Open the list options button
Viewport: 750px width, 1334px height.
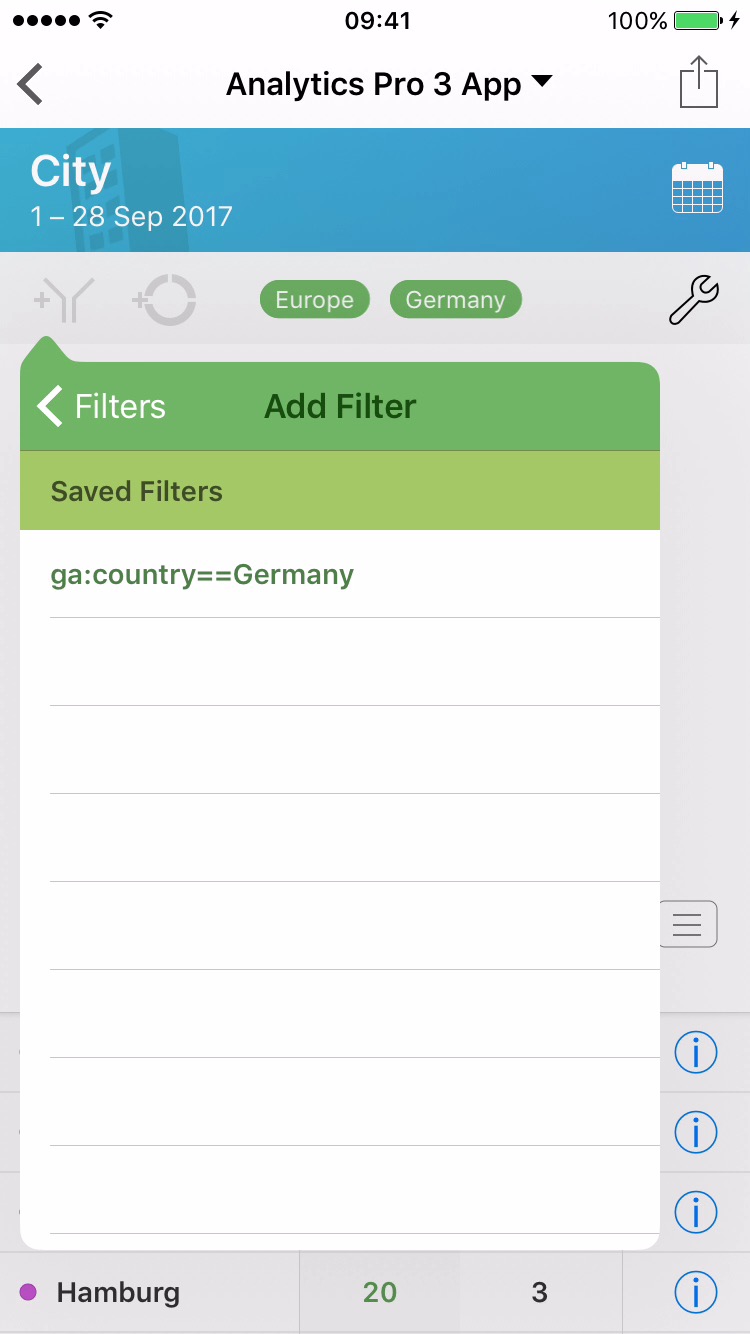click(688, 924)
